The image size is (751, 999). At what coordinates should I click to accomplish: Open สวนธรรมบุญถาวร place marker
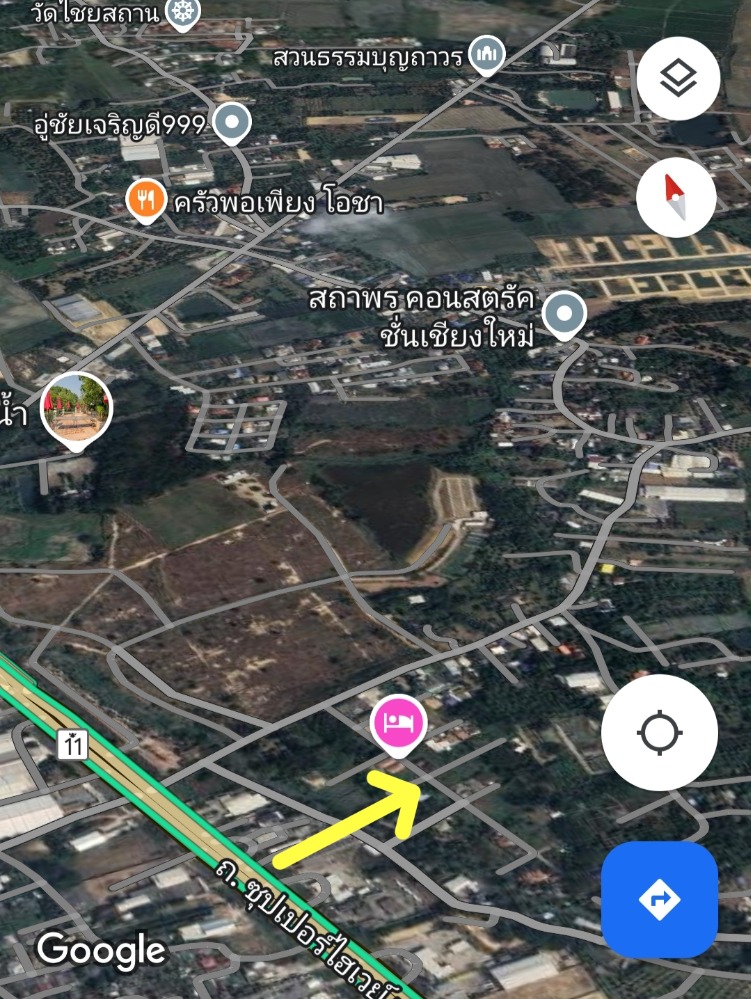click(x=487, y=55)
